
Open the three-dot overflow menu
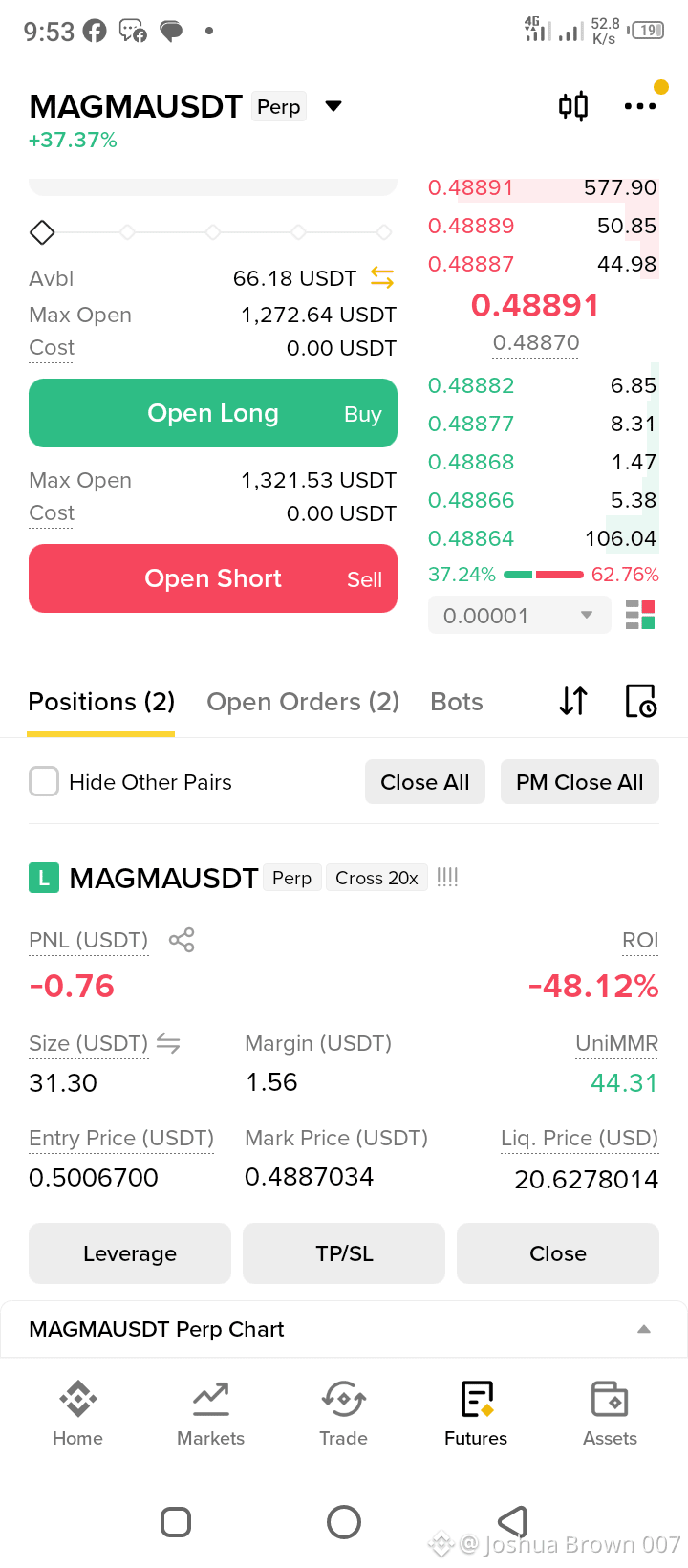(x=640, y=106)
